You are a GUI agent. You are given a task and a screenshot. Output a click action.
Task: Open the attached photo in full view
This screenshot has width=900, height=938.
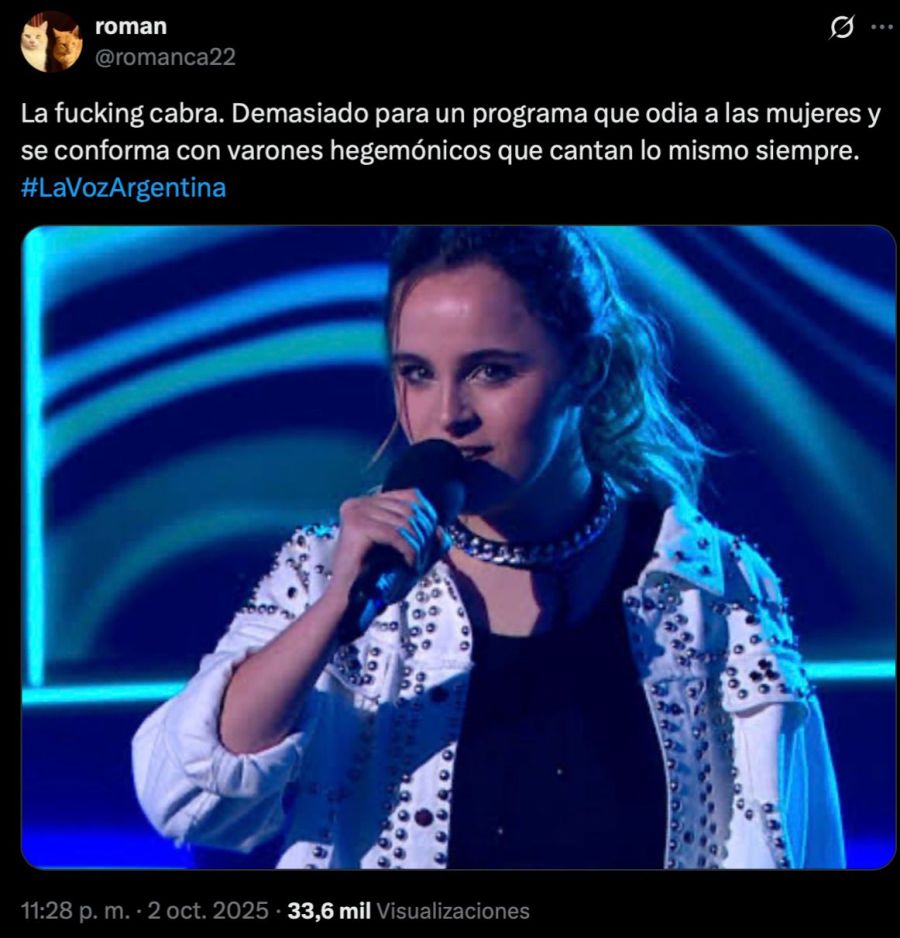click(x=458, y=547)
